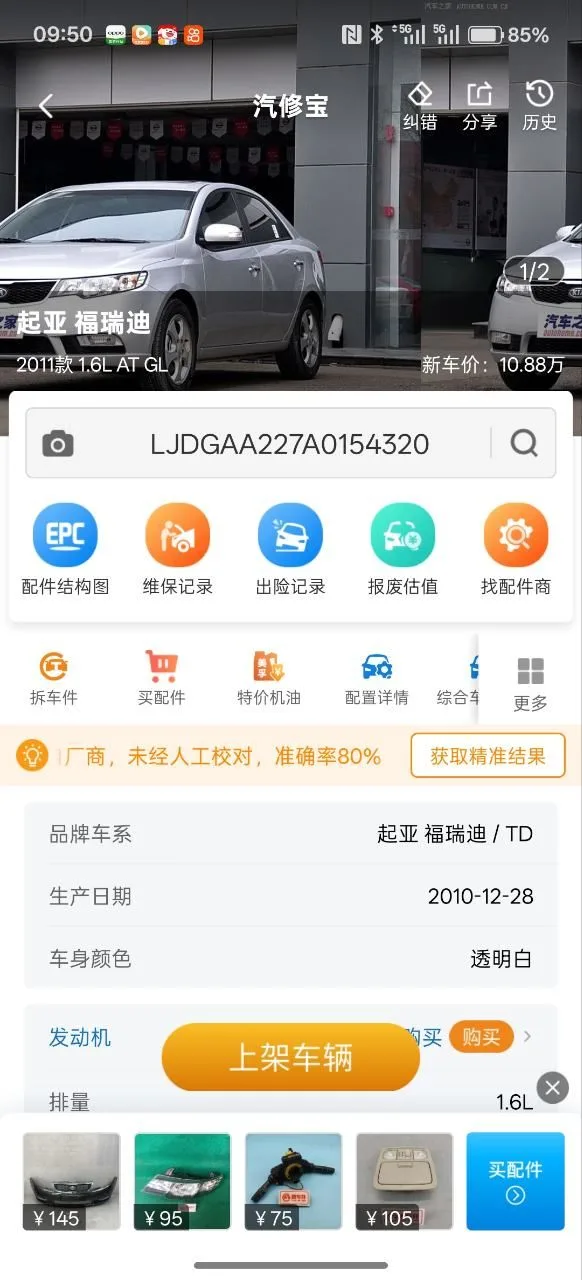Image resolution: width=582 pixels, height=1280 pixels.
Task: Open the 纠错 error correction option
Action: point(420,106)
